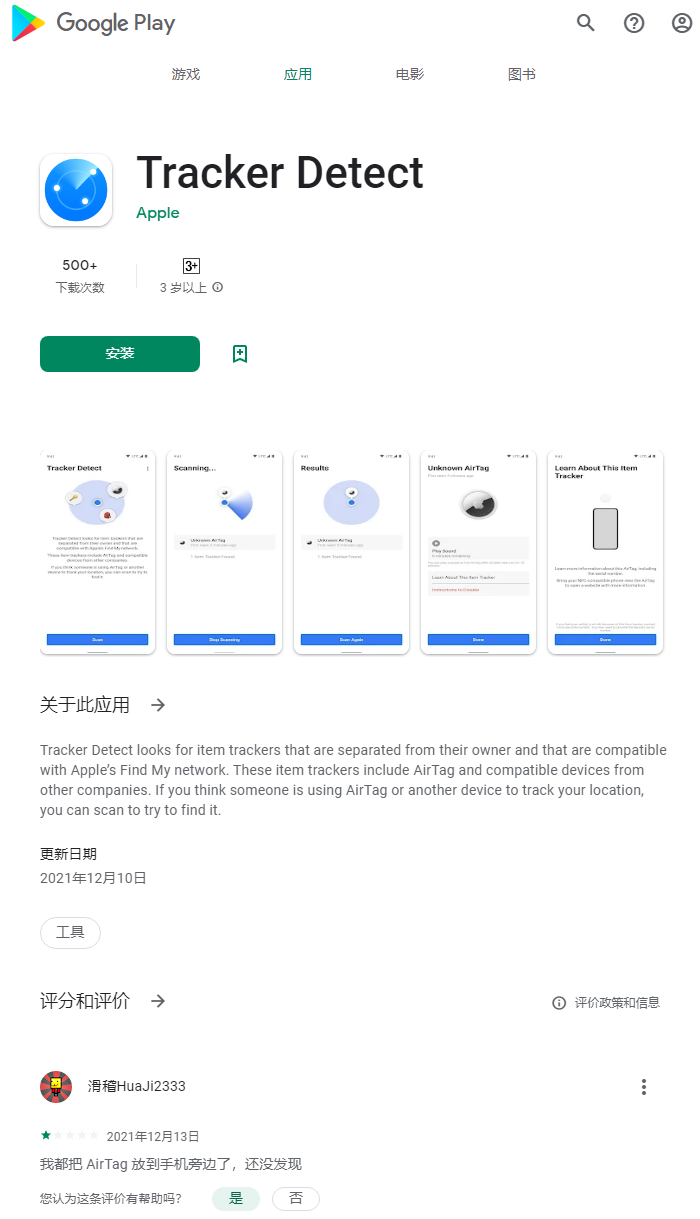Open the Unknown AirTag screenshot
This screenshot has height=1219, width=700.
[478, 552]
